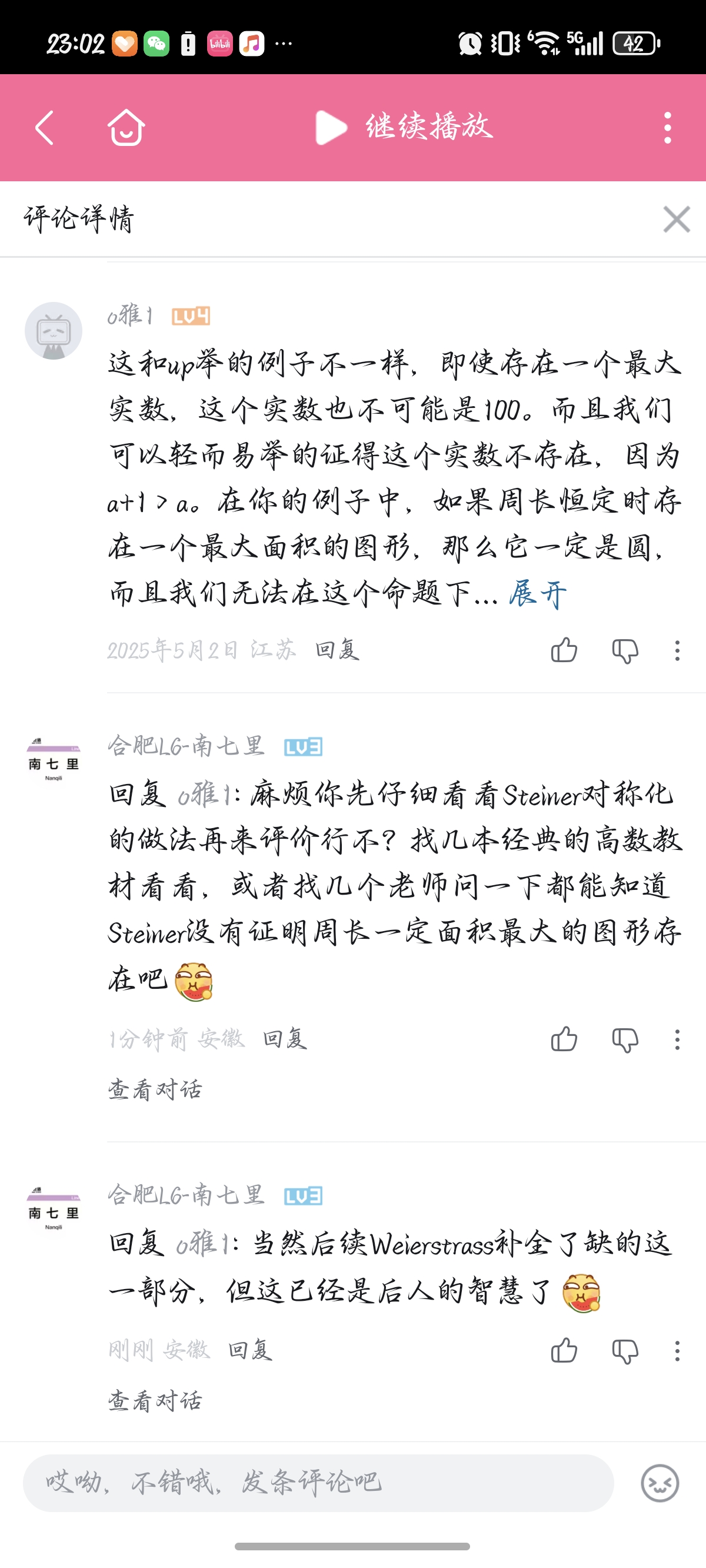The height and width of the screenshot is (1568, 706).
Task: Tap 回复 under the 1分钟前 reply
Action: [285, 1039]
